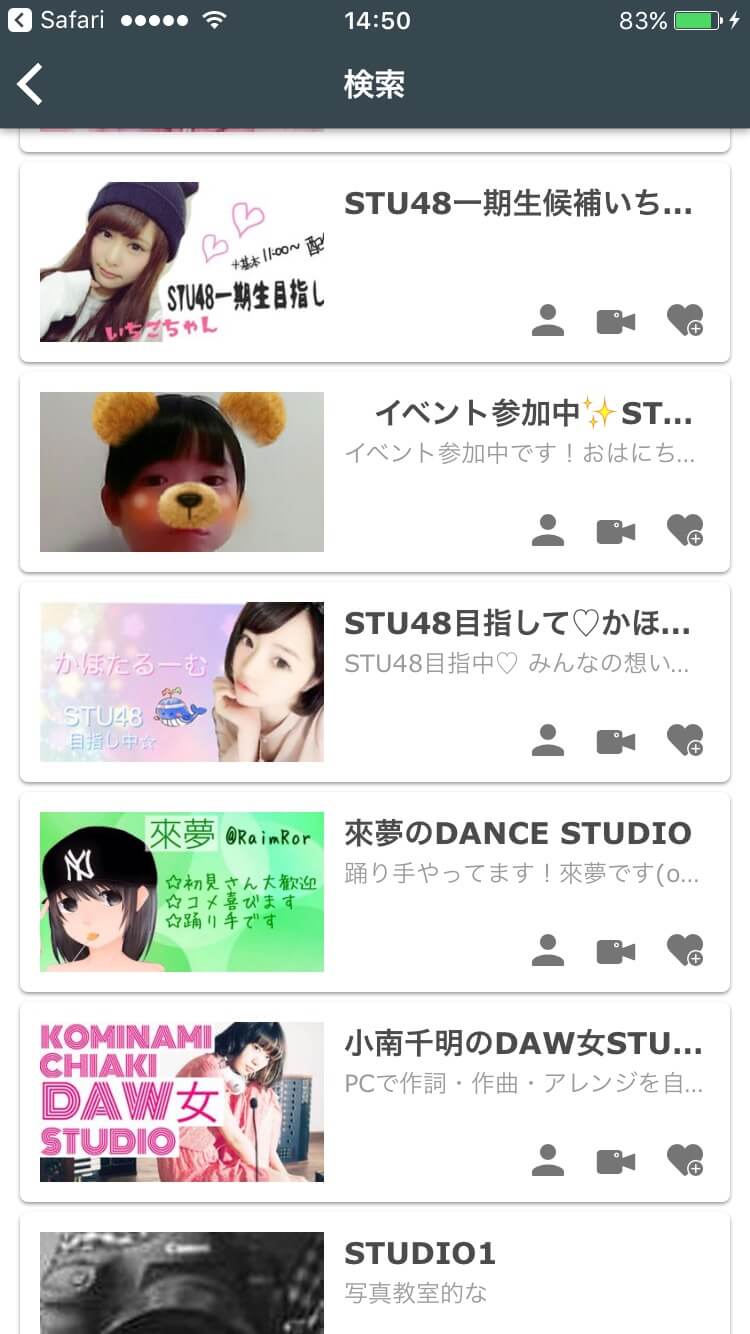Open 小南千明のDAW女STU… room card
This screenshot has width=750, height=1334.
pos(375,1102)
